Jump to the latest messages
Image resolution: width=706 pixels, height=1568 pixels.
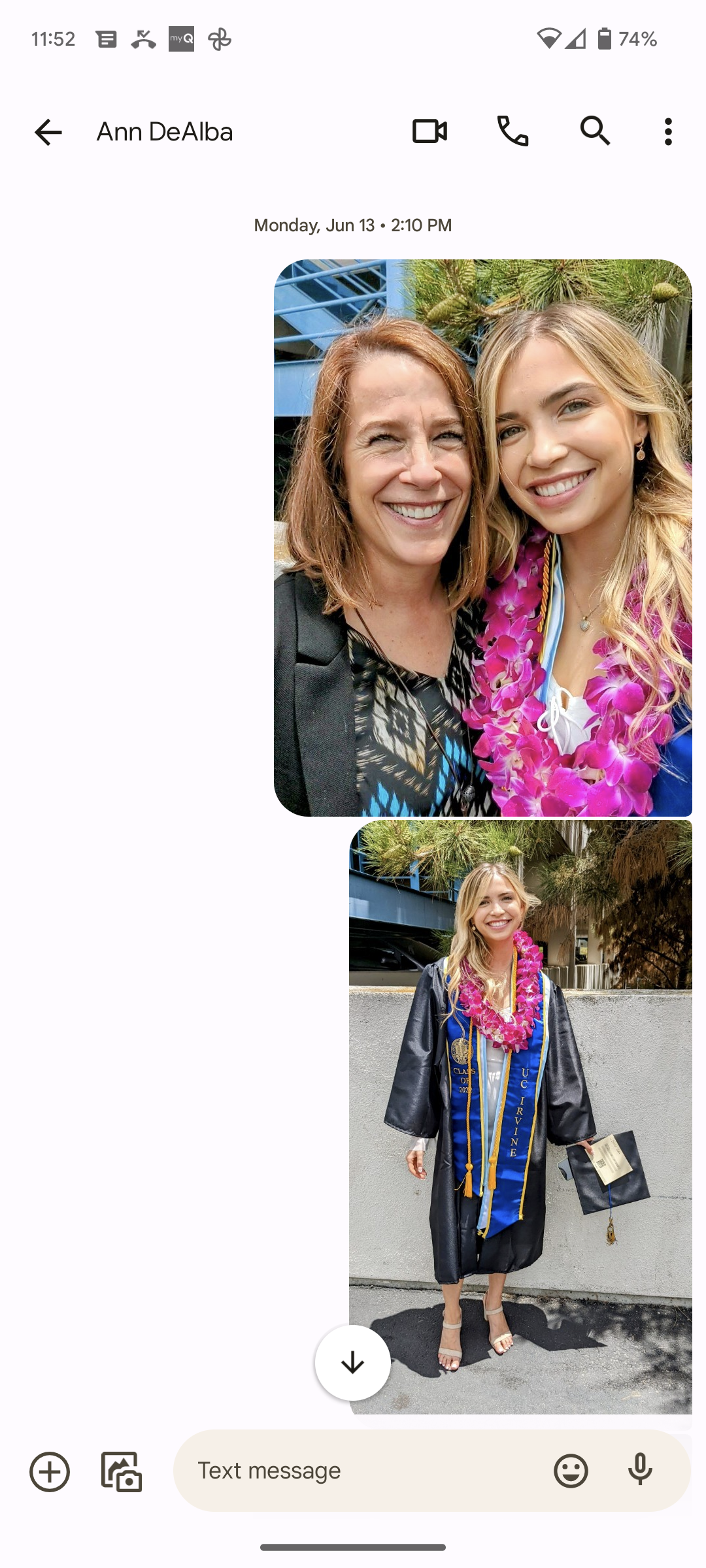point(353,1363)
